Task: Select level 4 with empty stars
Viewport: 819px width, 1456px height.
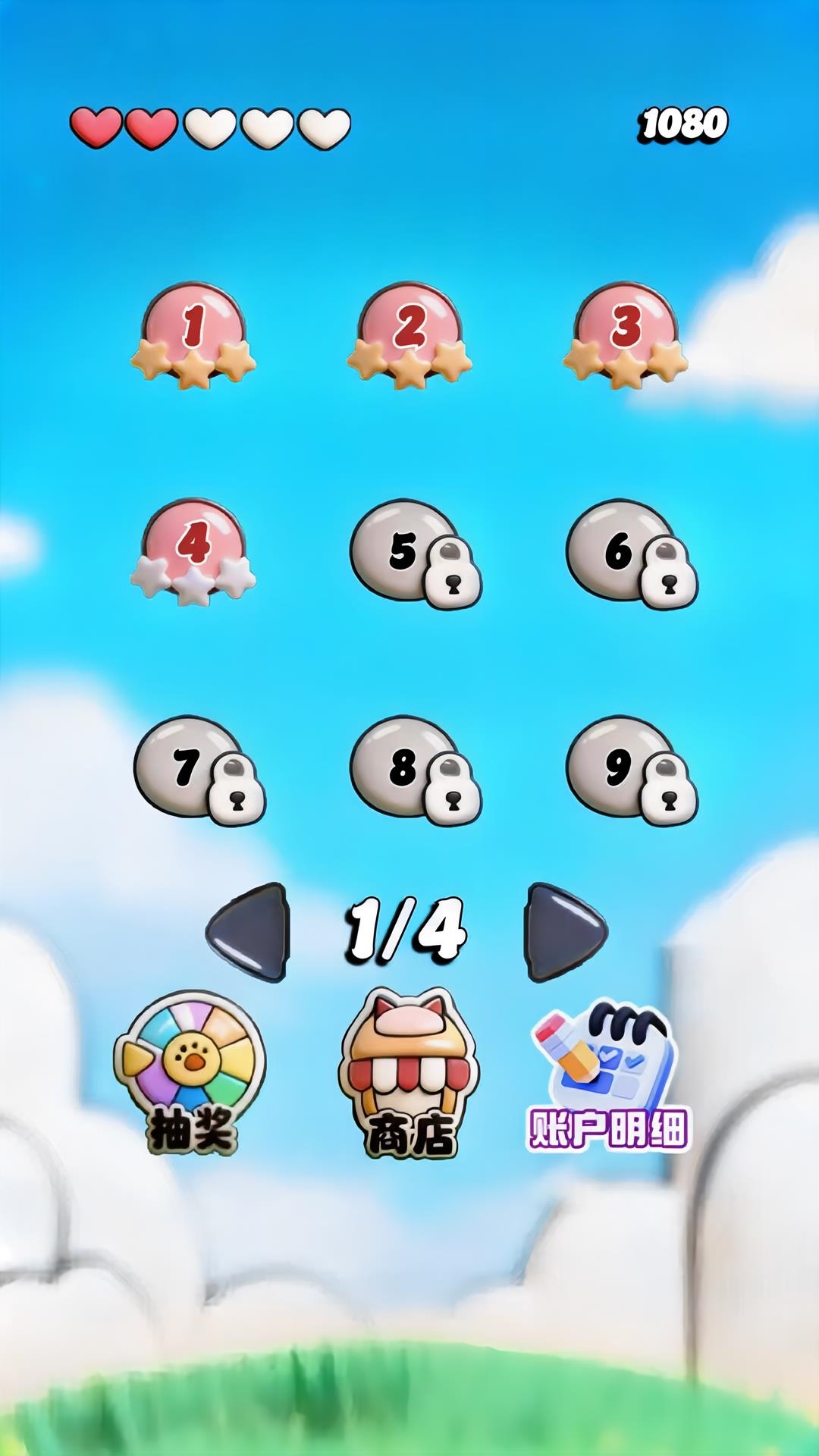Action: click(x=193, y=552)
